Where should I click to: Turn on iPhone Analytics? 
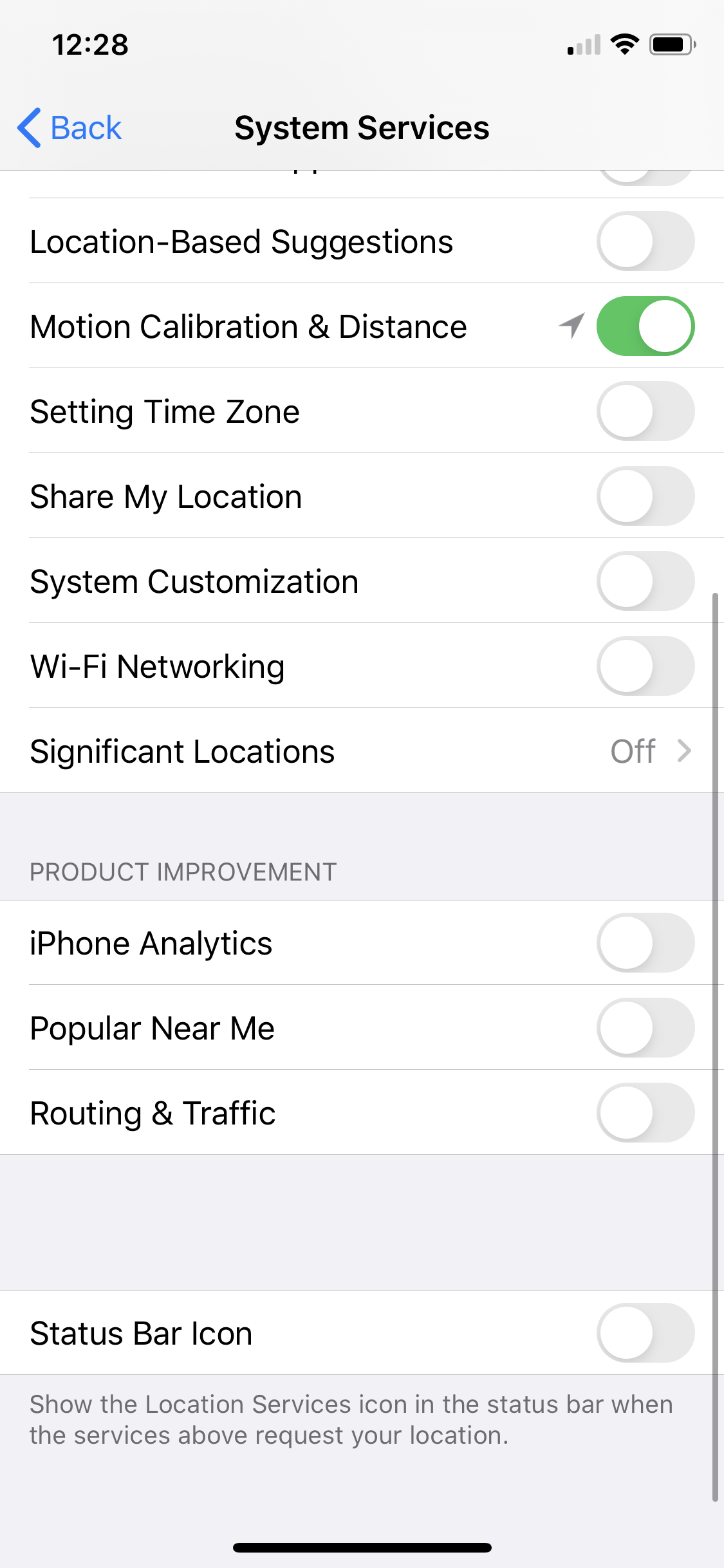(x=645, y=943)
